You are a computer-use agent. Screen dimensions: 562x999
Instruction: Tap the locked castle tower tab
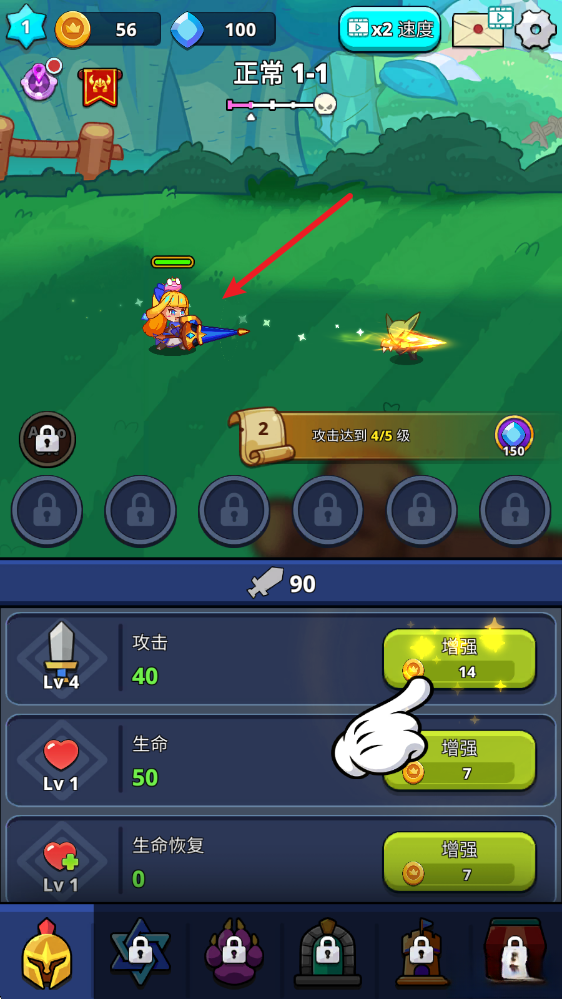click(421, 952)
